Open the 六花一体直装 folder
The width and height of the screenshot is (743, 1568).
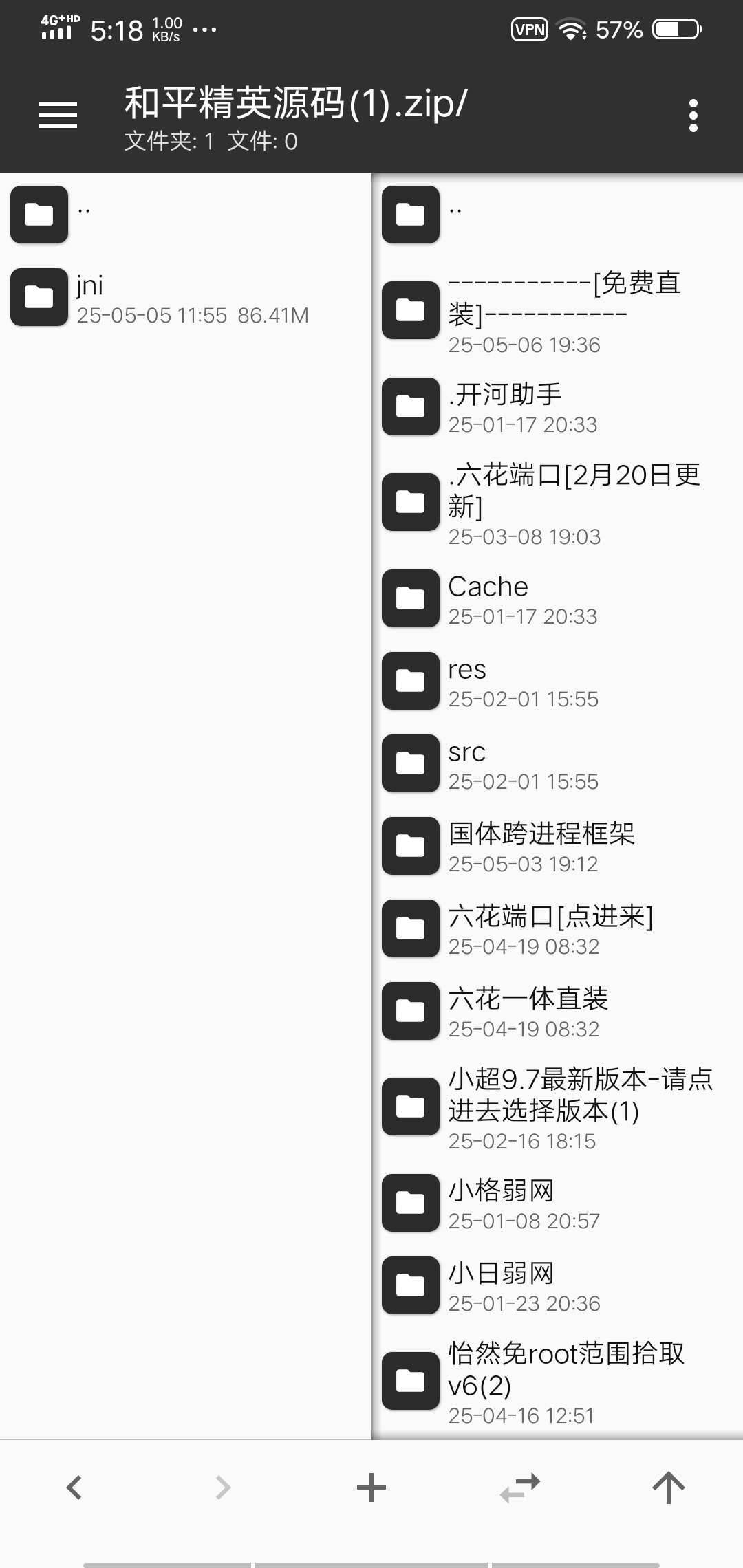pyautogui.click(x=558, y=1011)
